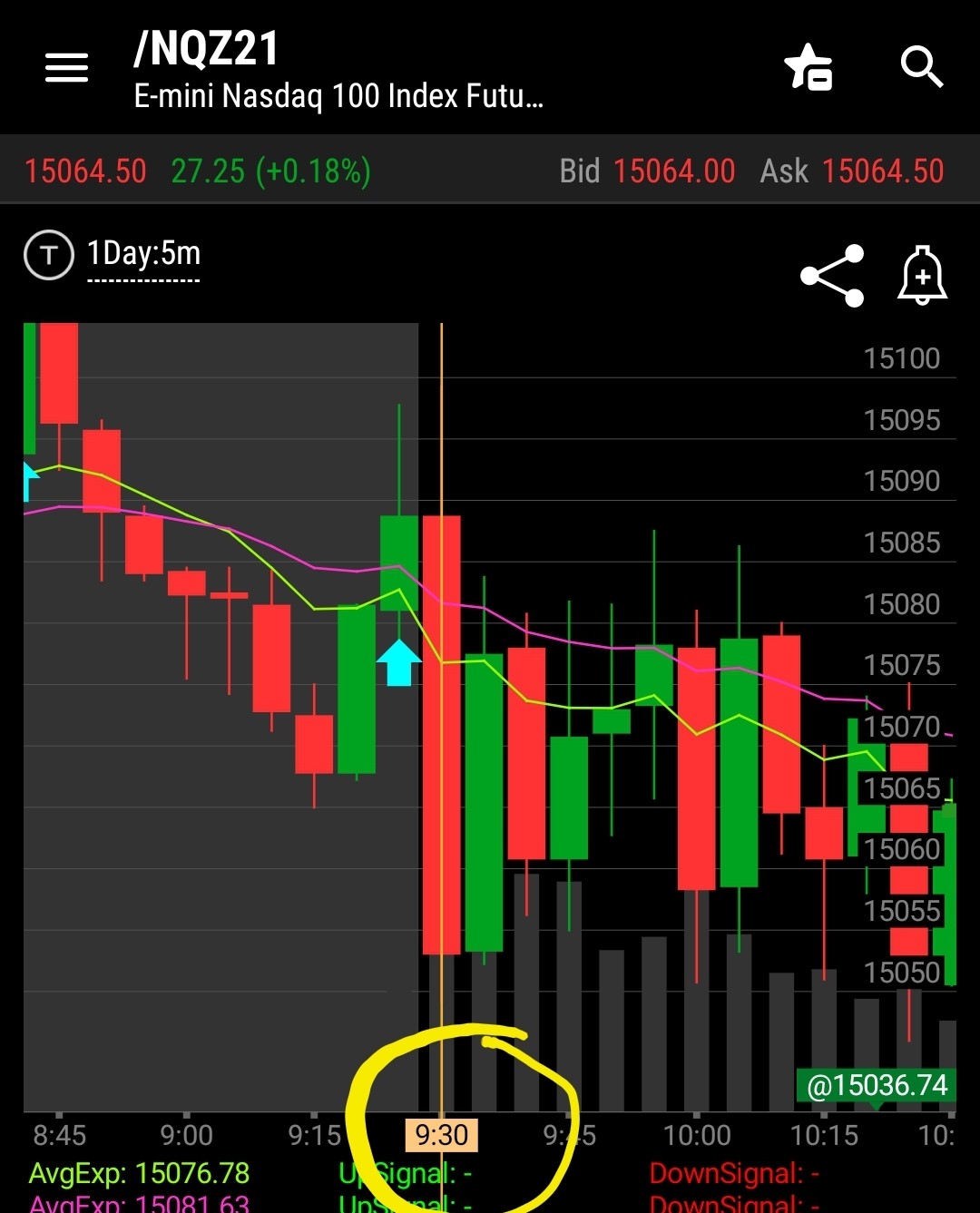980x1213 pixels.
Task: Change the 1Day:5m chart timeframe
Action: tap(143, 255)
